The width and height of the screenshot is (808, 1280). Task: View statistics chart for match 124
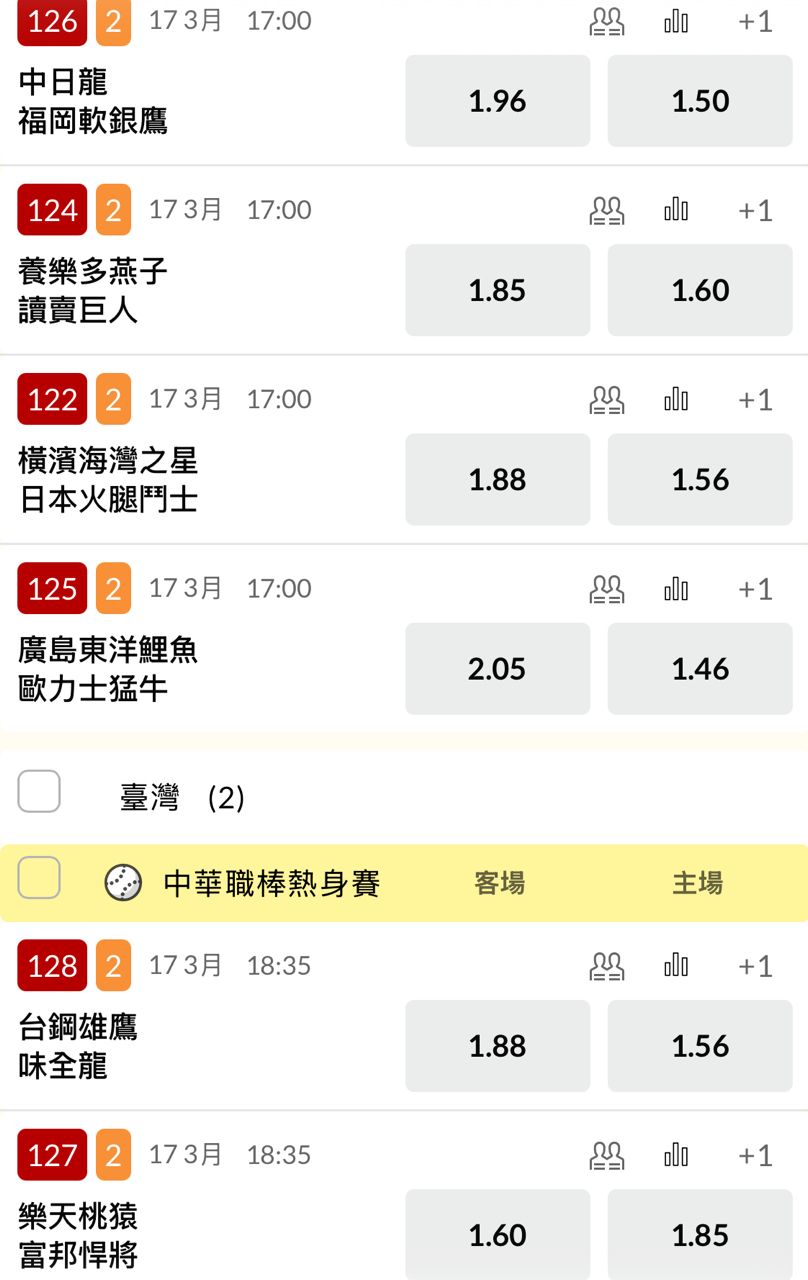(676, 210)
